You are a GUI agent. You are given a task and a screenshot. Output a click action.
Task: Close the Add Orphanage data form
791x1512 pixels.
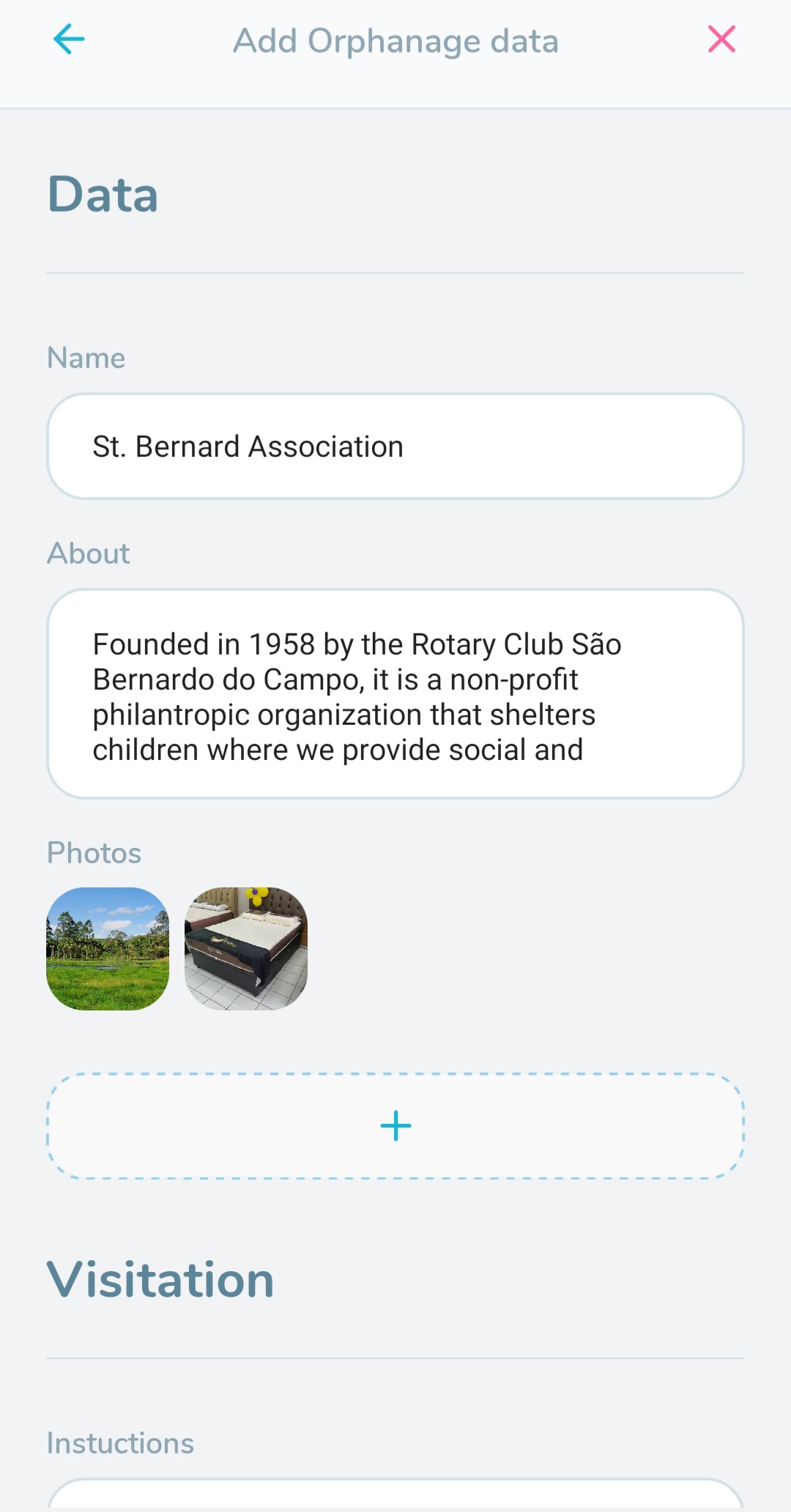721,40
